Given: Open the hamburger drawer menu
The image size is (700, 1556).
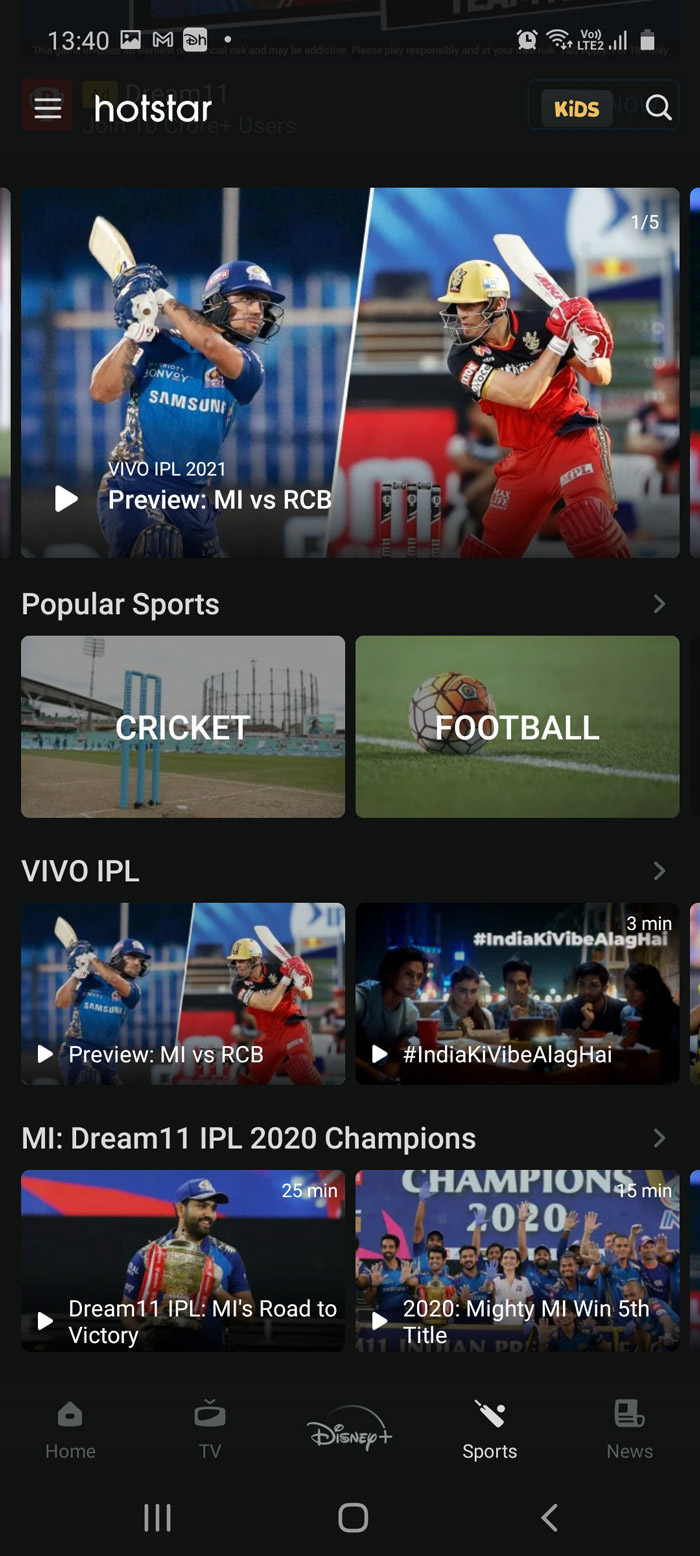Looking at the screenshot, I should 47,108.
